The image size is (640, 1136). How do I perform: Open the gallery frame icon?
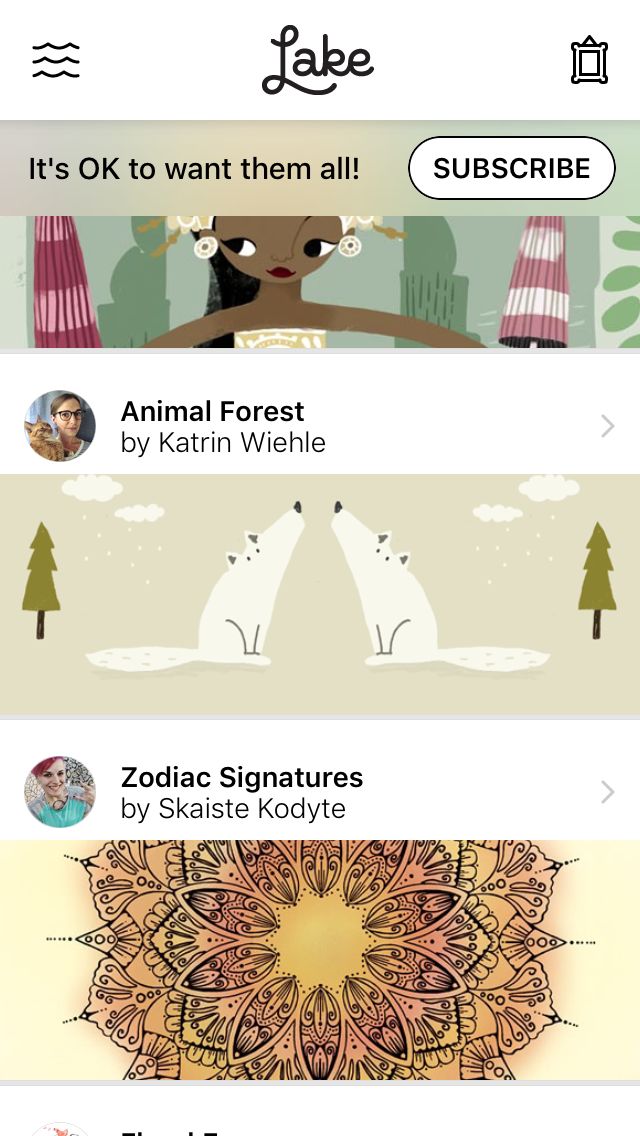tap(589, 61)
